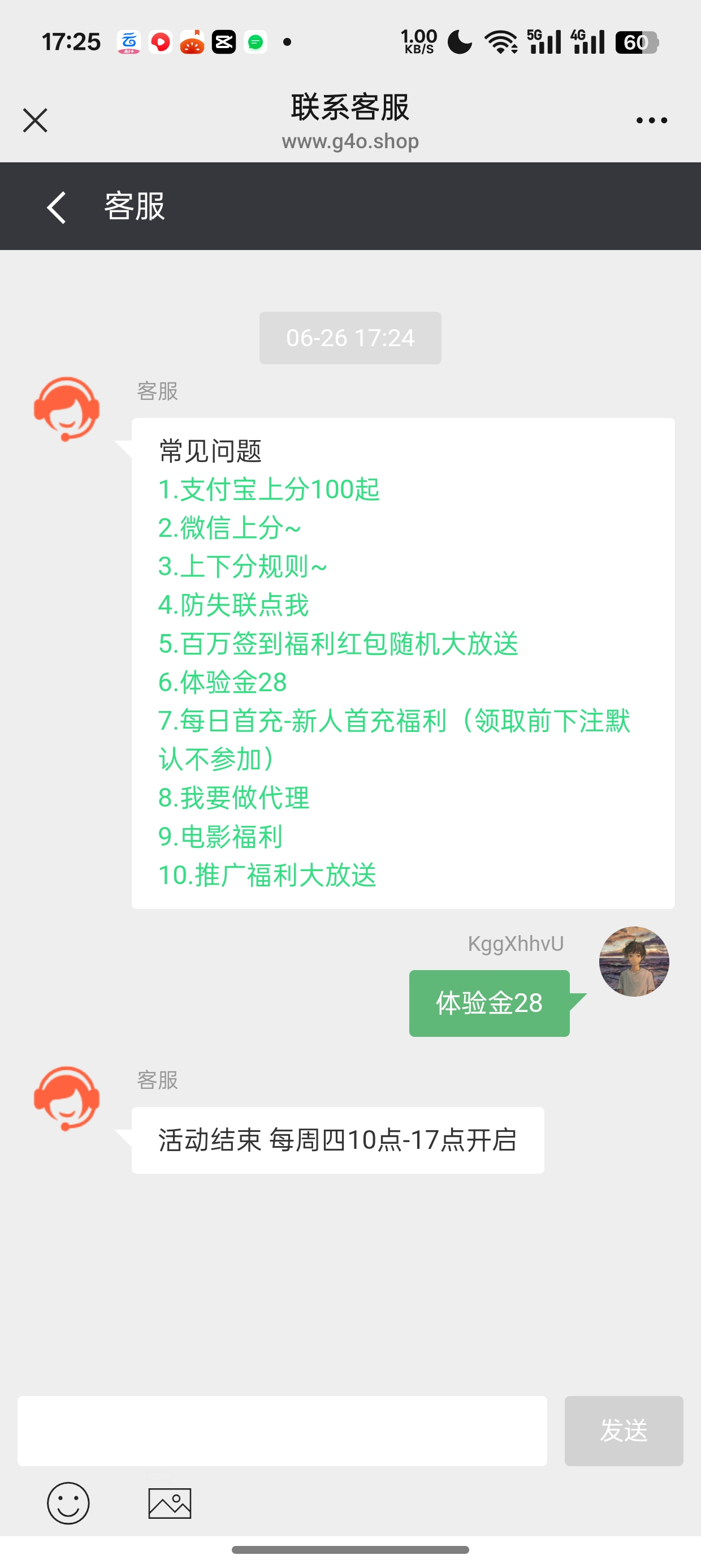
Task: Choose FAQ 8.我要做代理
Action: click(233, 798)
